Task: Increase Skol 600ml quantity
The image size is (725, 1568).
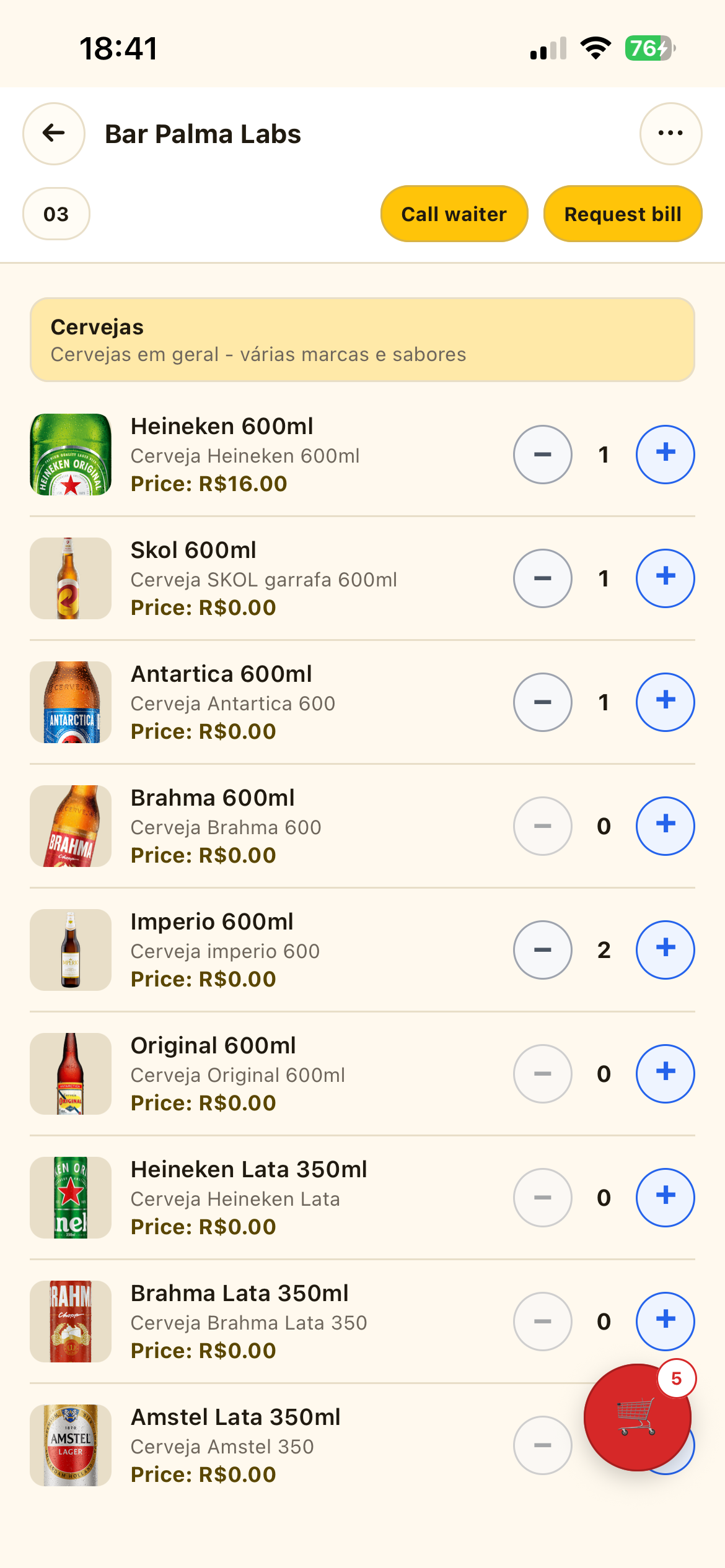Action: point(665,578)
